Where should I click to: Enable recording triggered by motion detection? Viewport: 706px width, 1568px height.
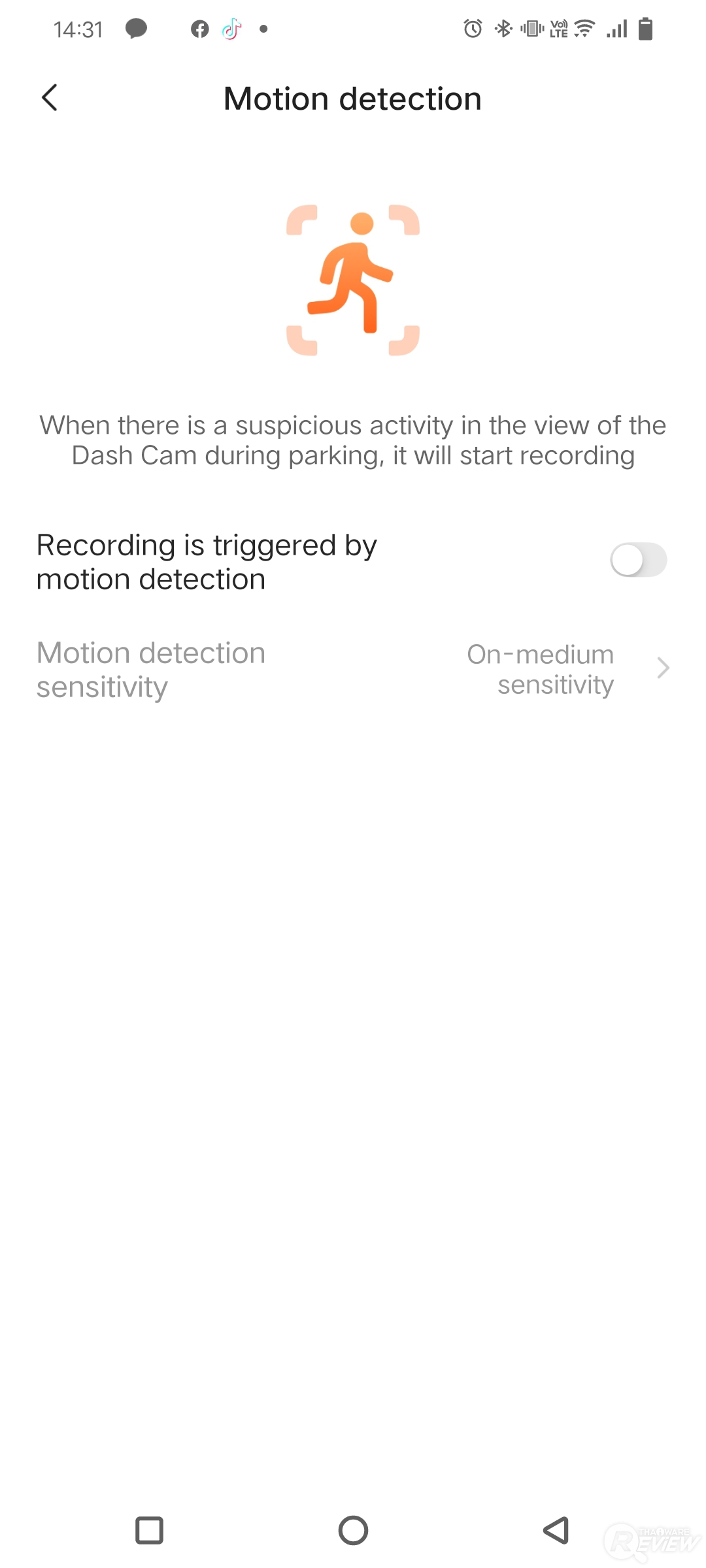638,561
